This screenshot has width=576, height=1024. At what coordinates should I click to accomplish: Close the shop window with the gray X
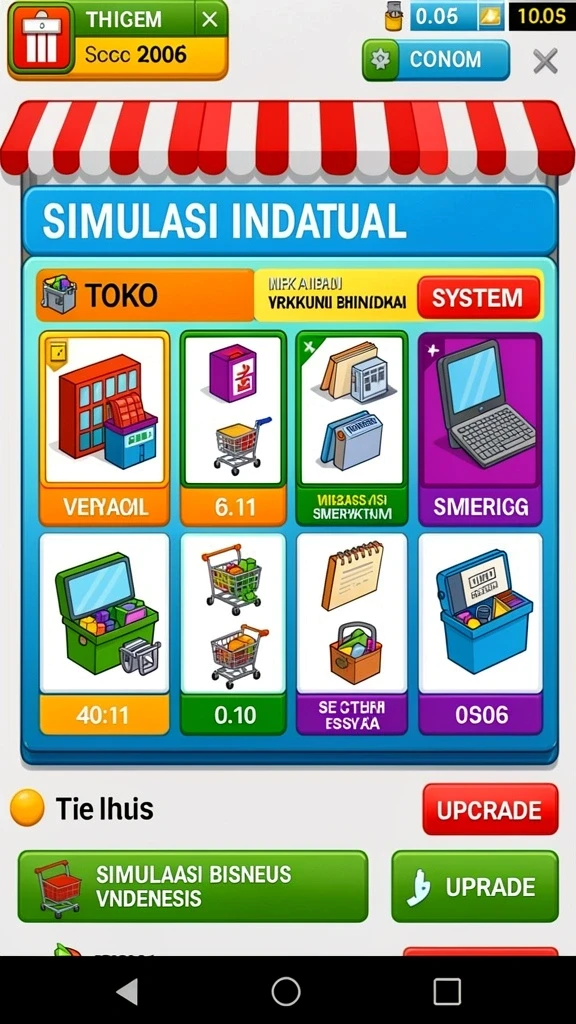pos(545,61)
